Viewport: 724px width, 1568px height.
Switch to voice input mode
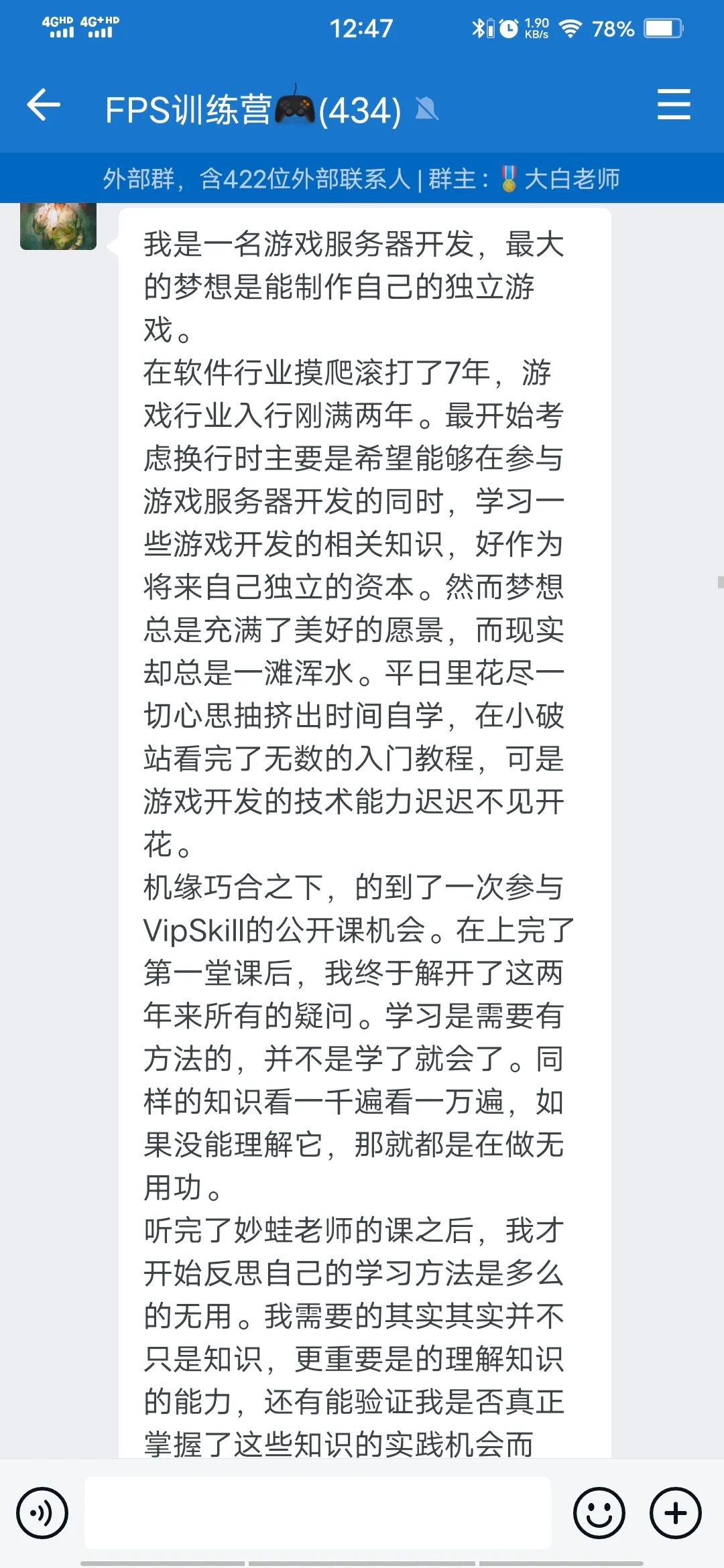(42, 1512)
